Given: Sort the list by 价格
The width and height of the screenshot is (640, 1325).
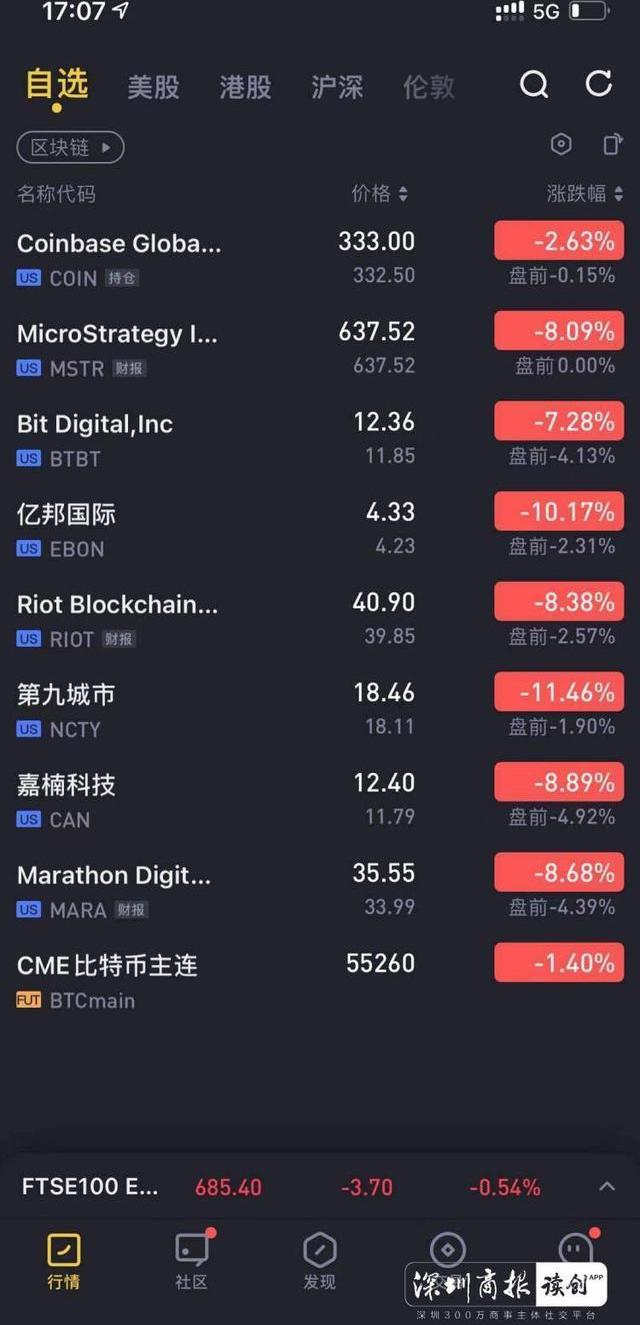Looking at the screenshot, I should click(379, 194).
